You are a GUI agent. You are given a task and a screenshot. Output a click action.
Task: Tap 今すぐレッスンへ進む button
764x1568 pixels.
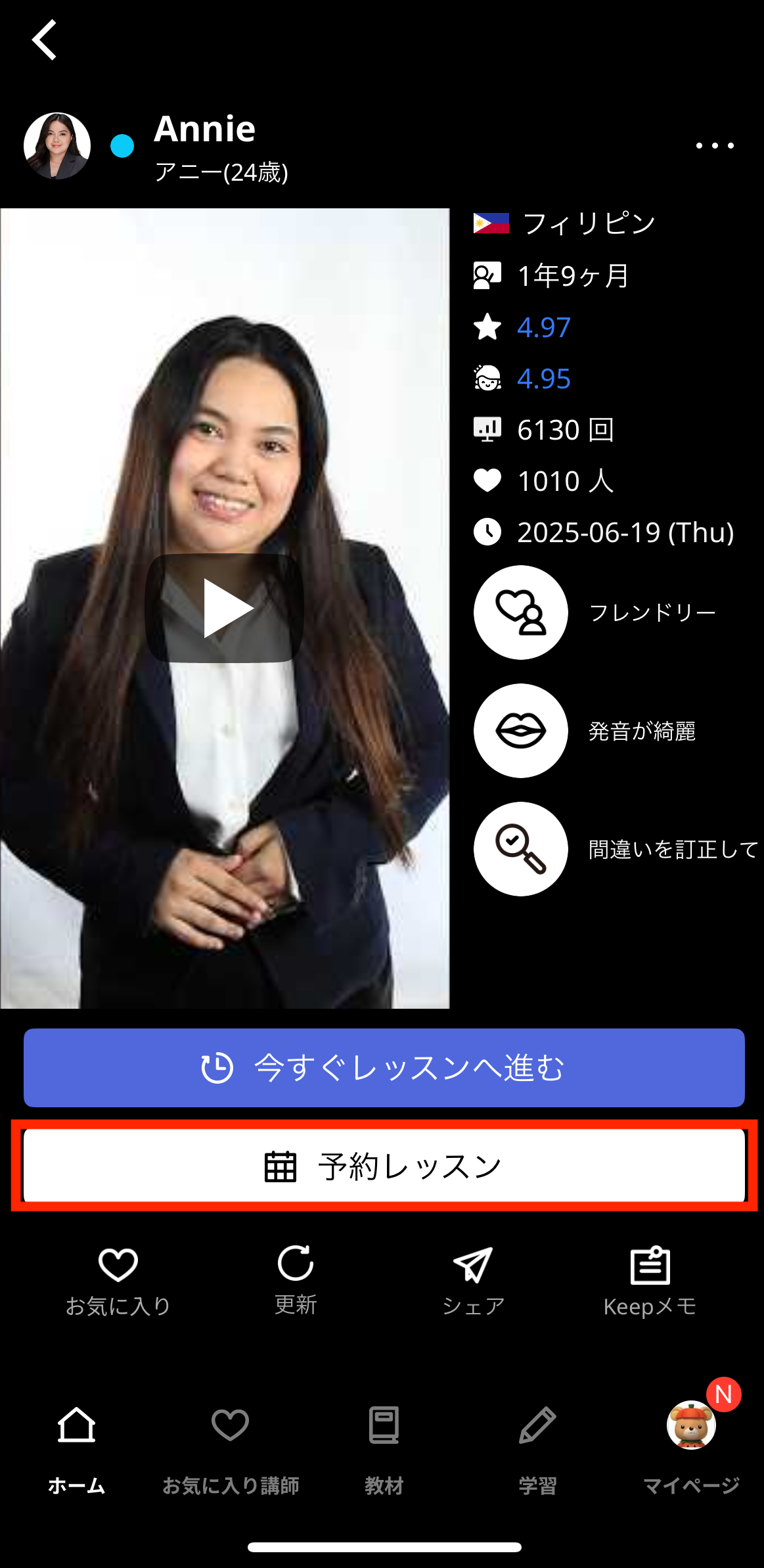(x=384, y=1067)
